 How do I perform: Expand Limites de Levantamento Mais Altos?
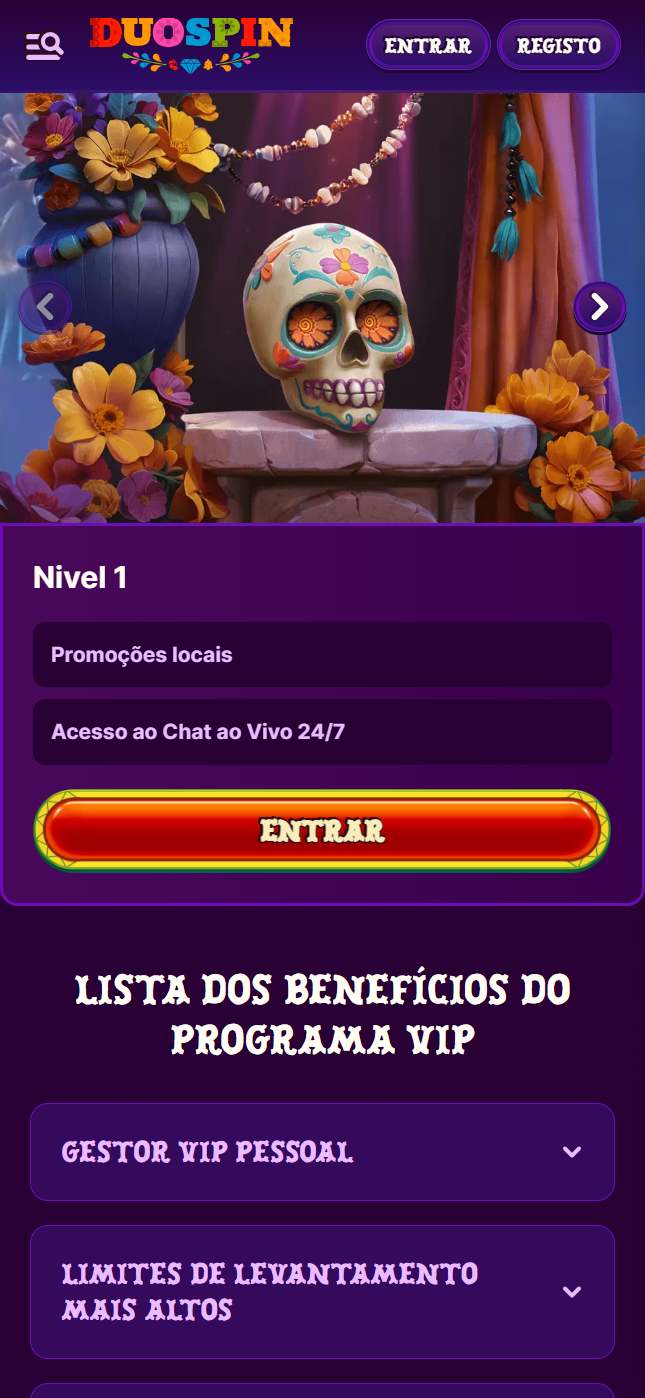322,1291
